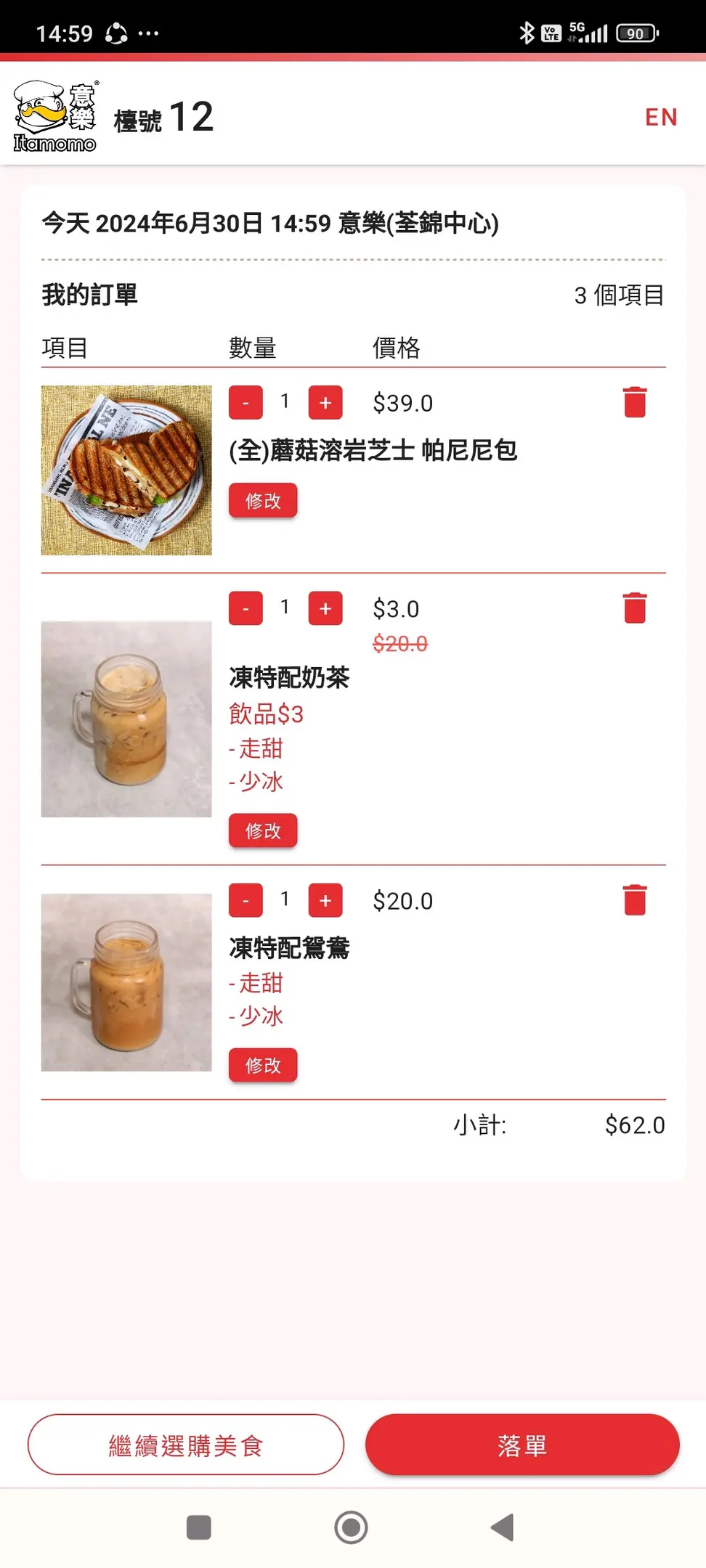This screenshot has width=706, height=1568.
Task: Edit the 凍特配鴛鴦 customizations
Action: (263, 1065)
